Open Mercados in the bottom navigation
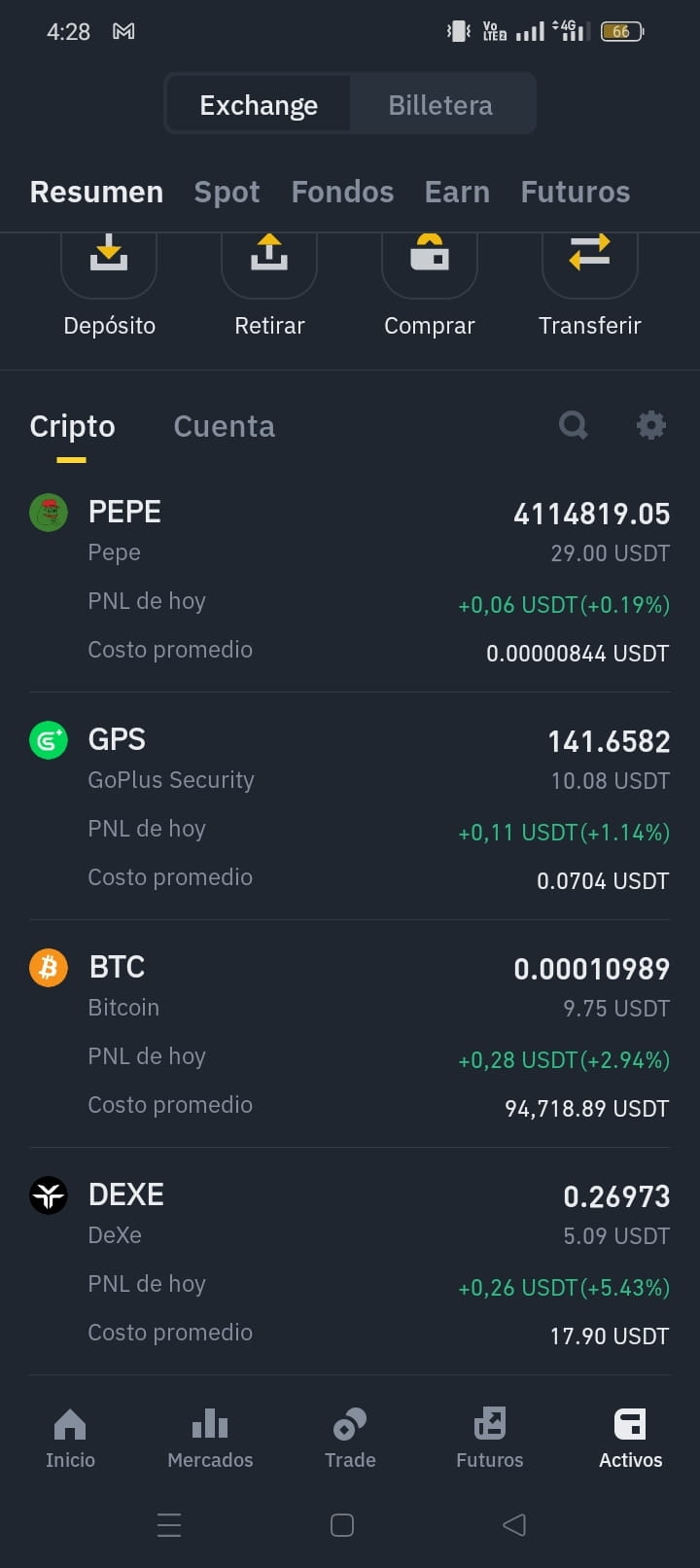 pos(210,1439)
